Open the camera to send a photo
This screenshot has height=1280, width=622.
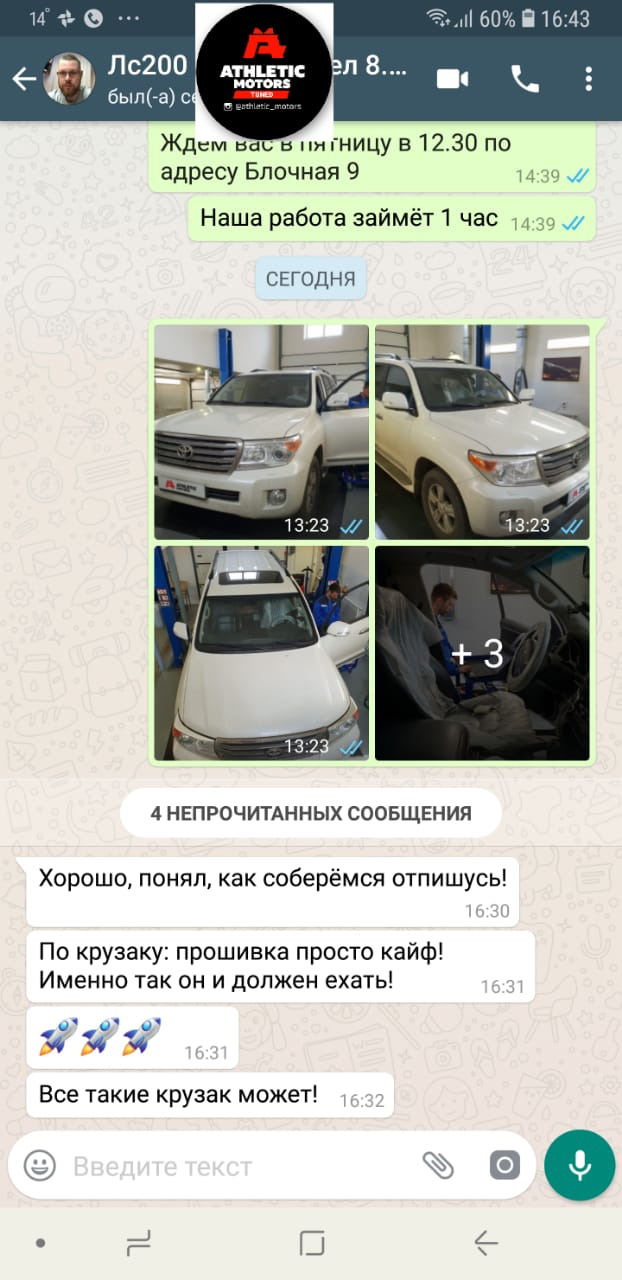click(505, 1165)
